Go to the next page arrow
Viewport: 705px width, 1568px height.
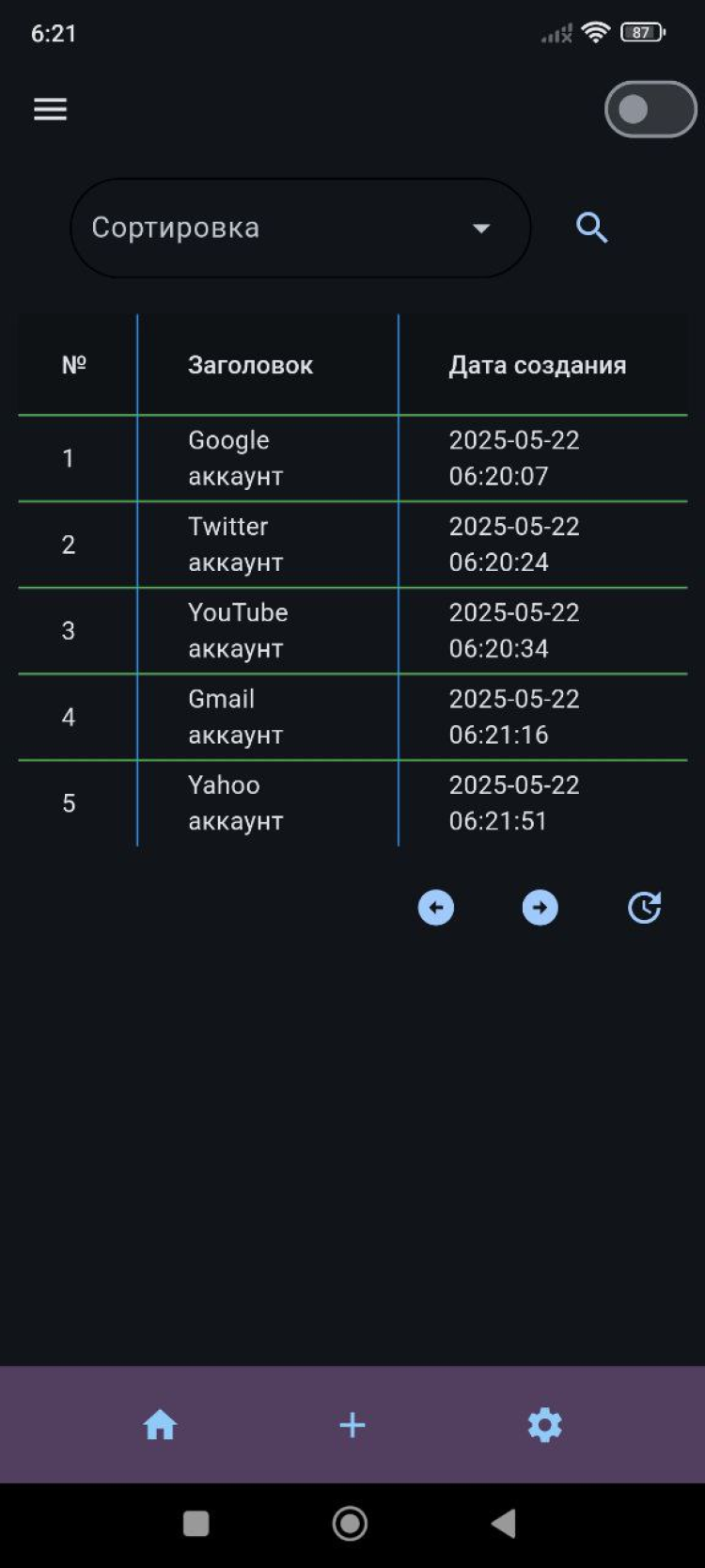pyautogui.click(x=540, y=908)
